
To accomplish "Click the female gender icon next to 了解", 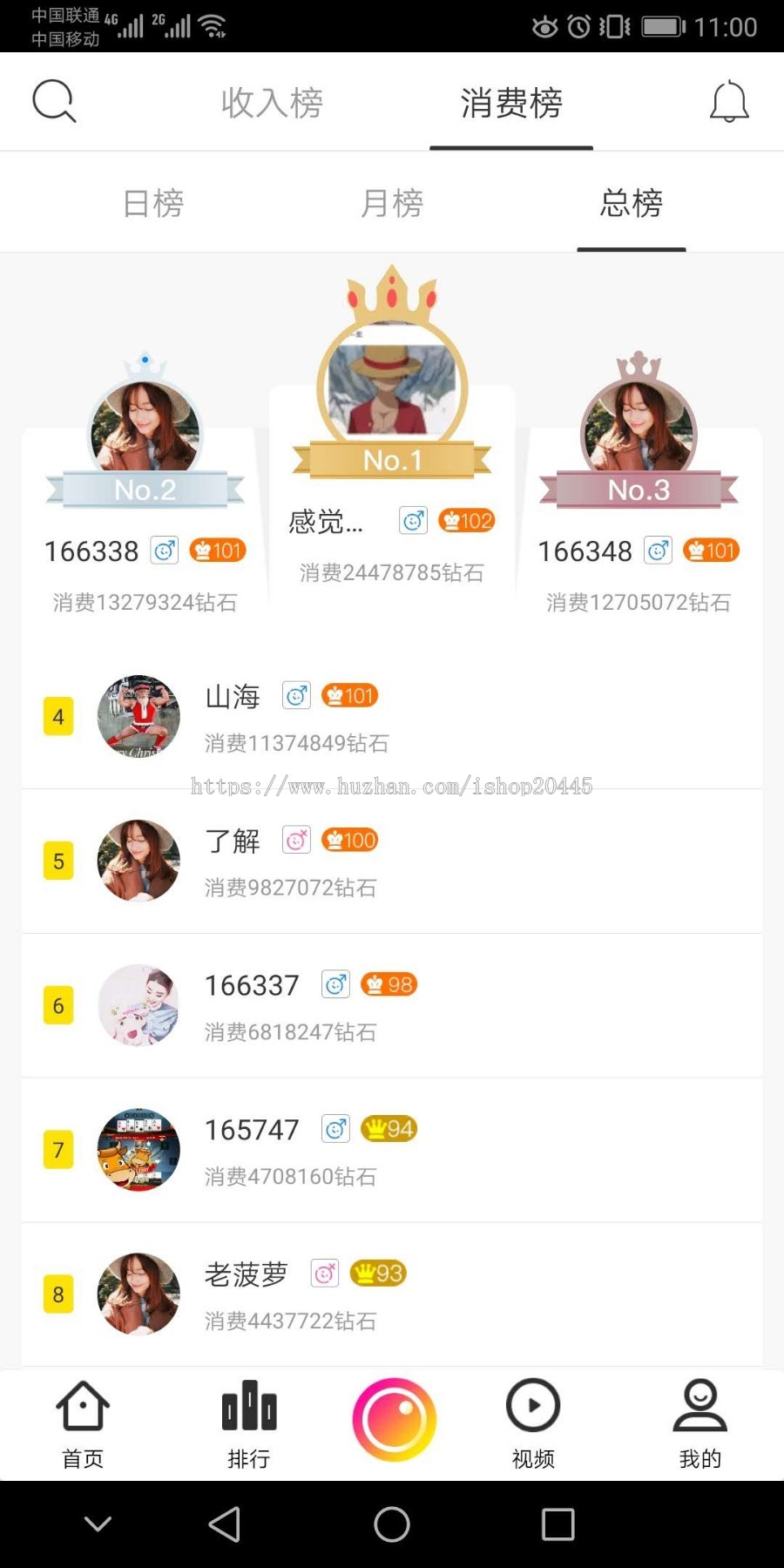I will tap(295, 840).
